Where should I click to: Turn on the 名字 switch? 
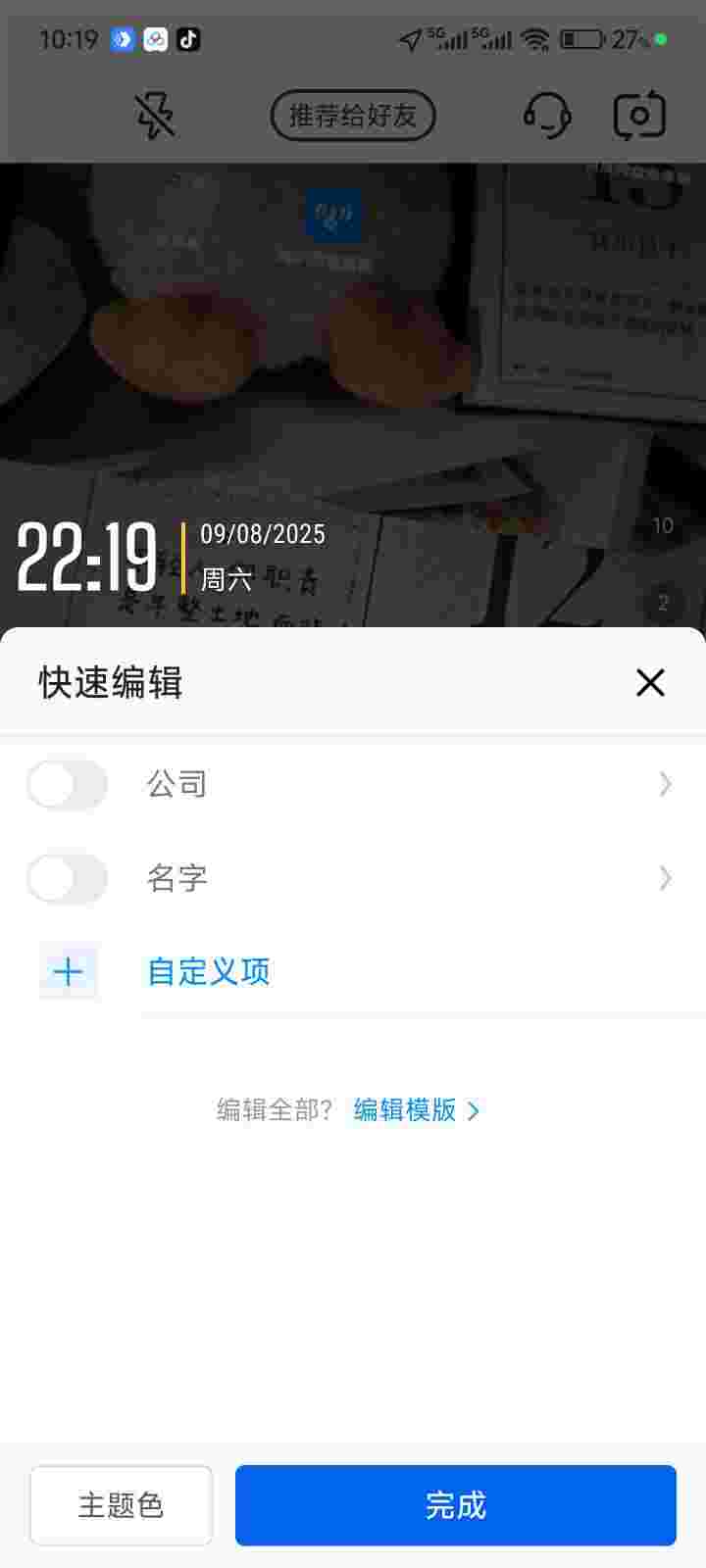[67, 878]
